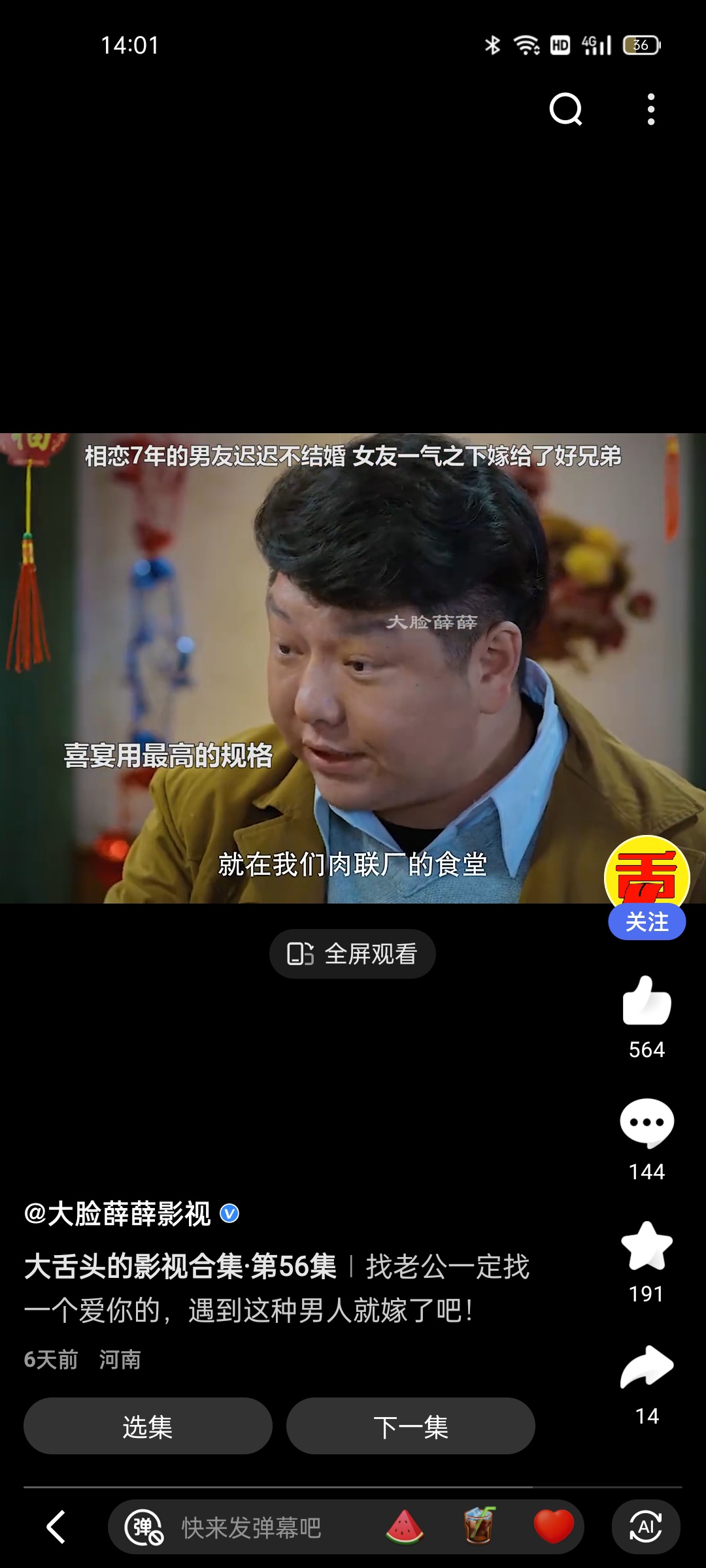Open the search icon
Screen dimensions: 706x1568
tap(565, 109)
